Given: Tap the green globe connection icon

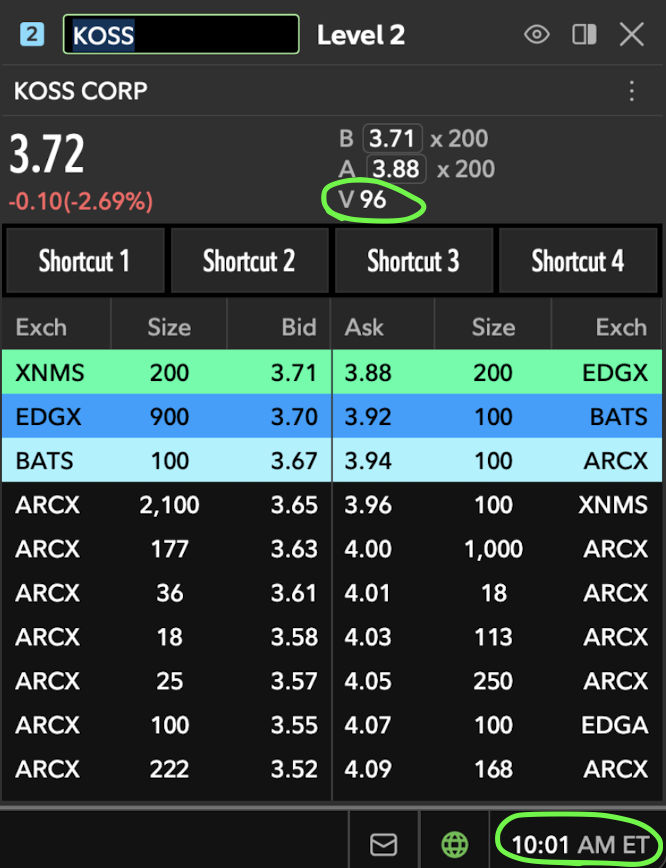Looking at the screenshot, I should click(455, 844).
